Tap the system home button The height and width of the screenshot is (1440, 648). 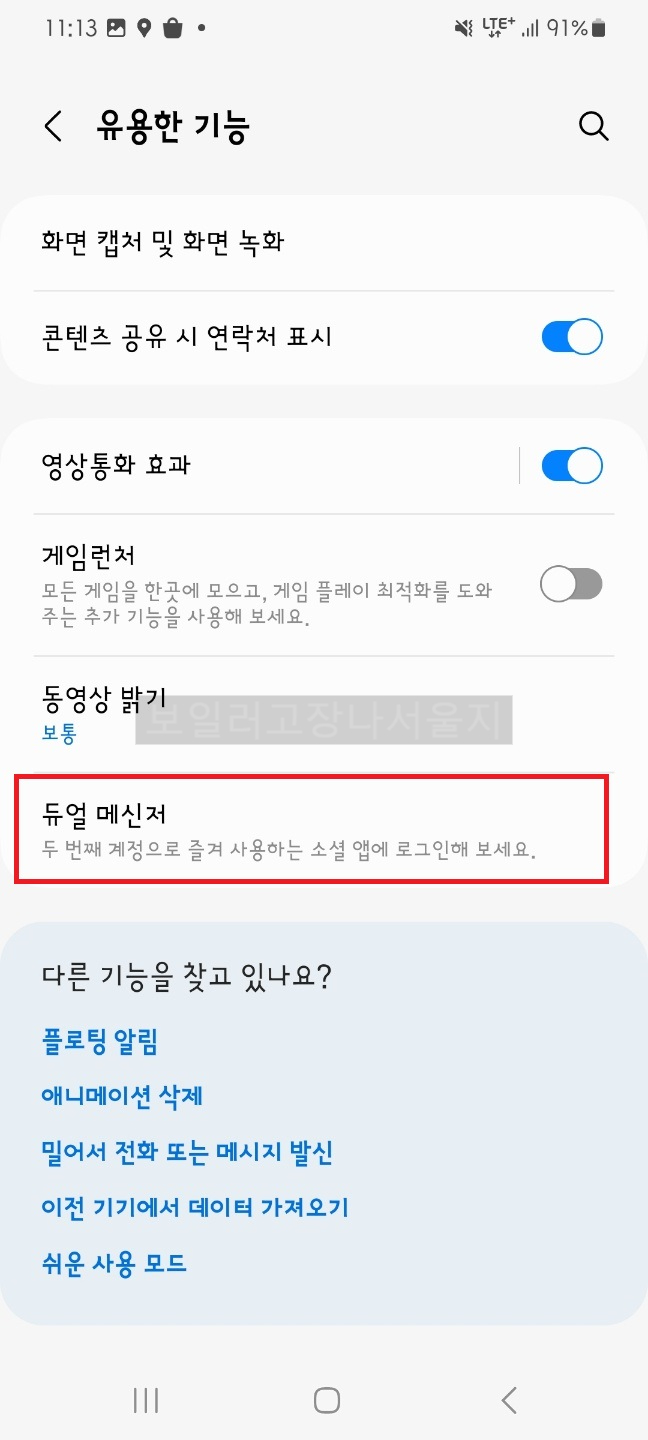(326, 1400)
